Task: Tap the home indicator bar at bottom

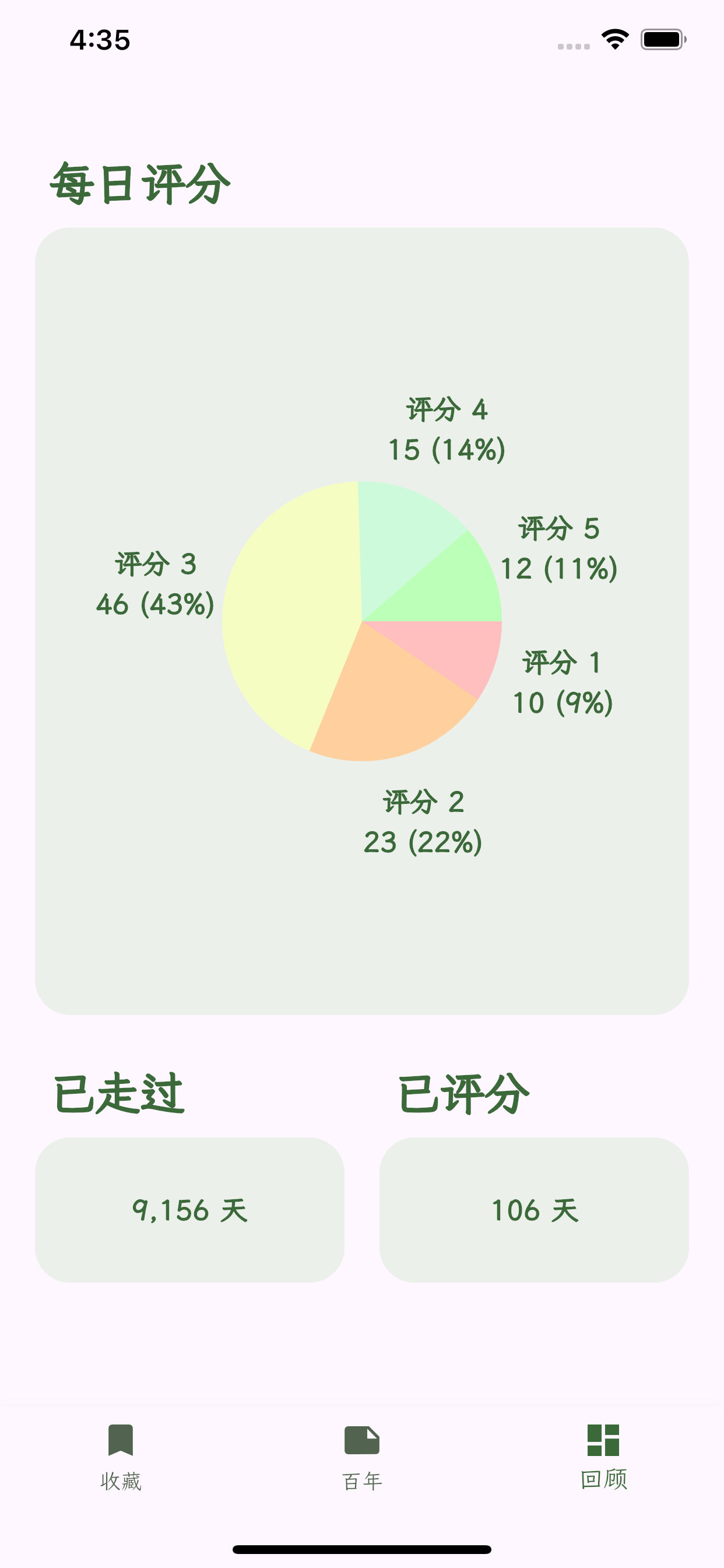Action: tap(361, 1549)
